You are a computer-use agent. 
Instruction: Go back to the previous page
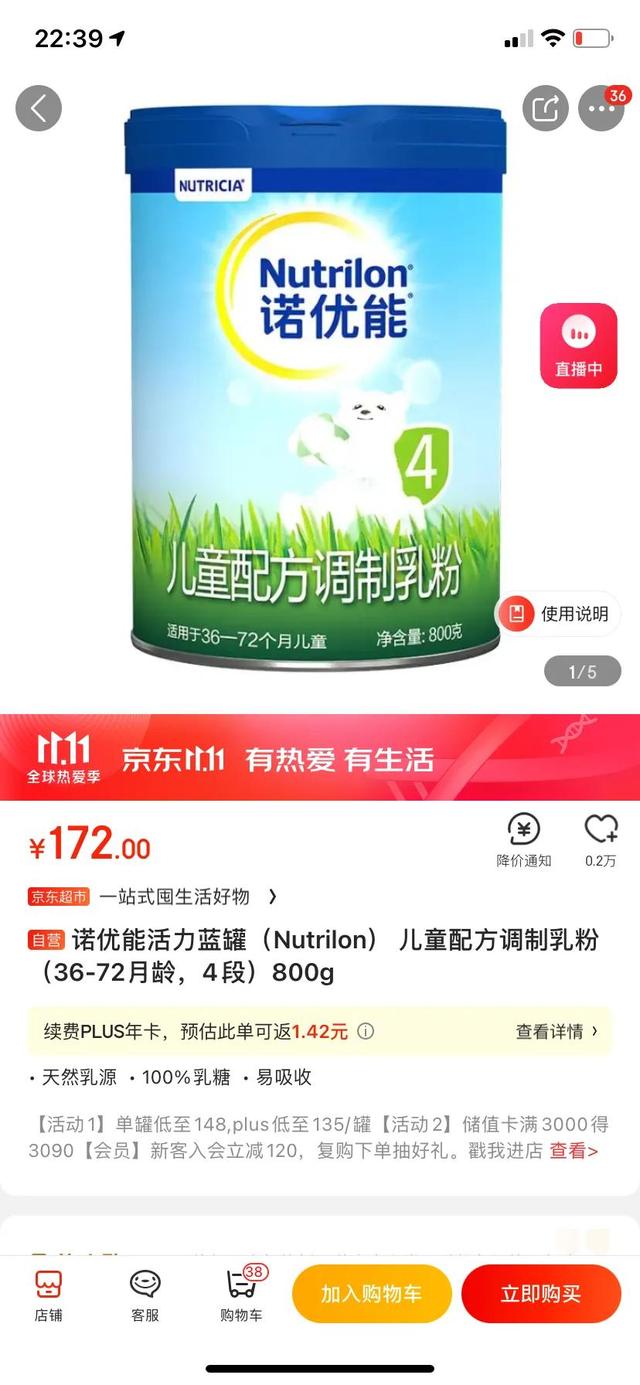pos(39,108)
